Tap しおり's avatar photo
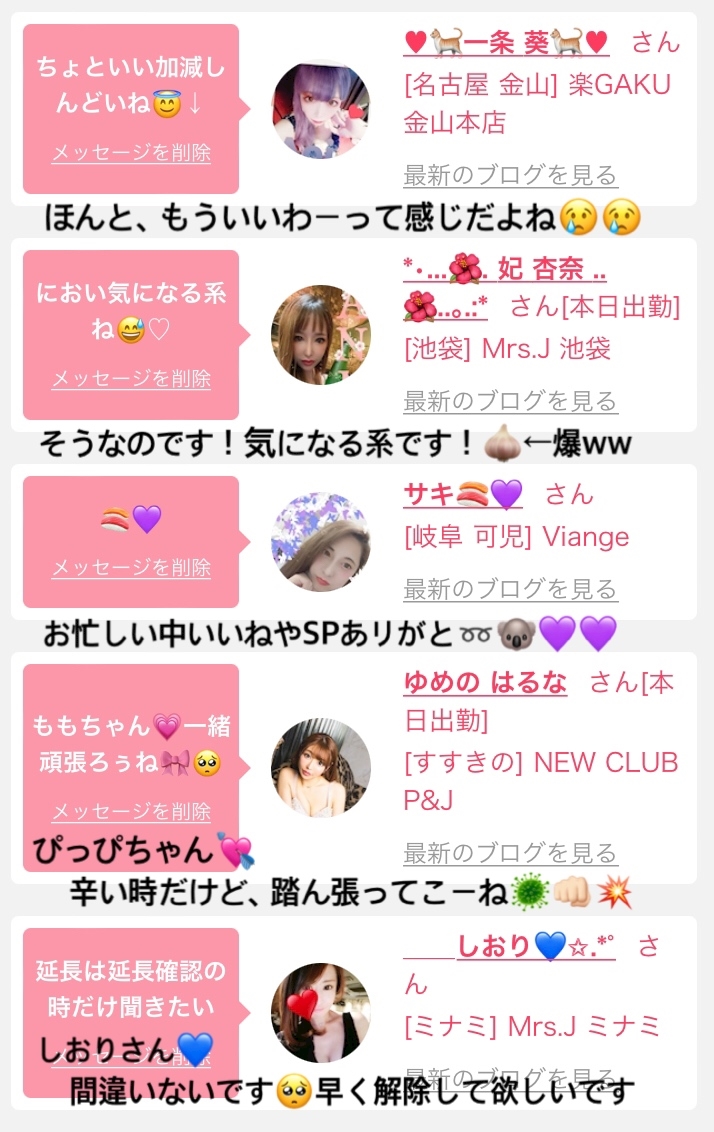 321,1012
